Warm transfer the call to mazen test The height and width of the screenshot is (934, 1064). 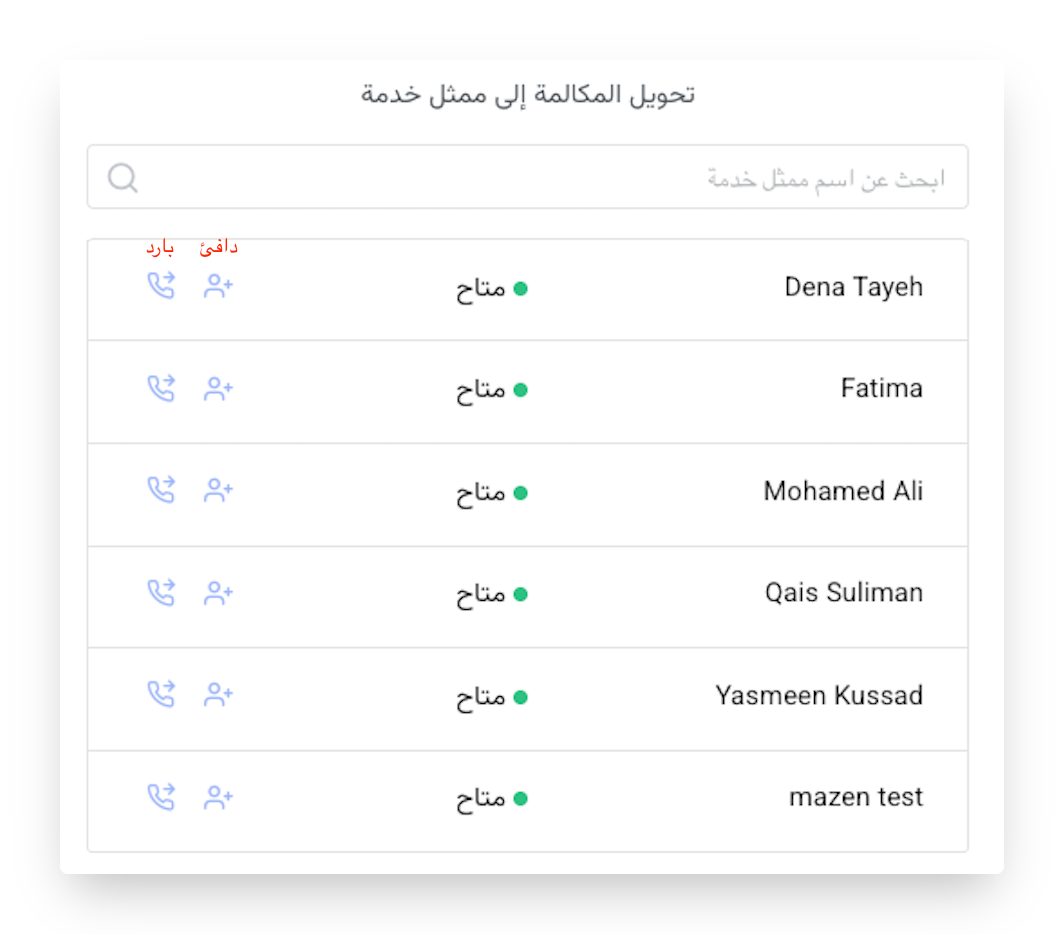(218, 798)
